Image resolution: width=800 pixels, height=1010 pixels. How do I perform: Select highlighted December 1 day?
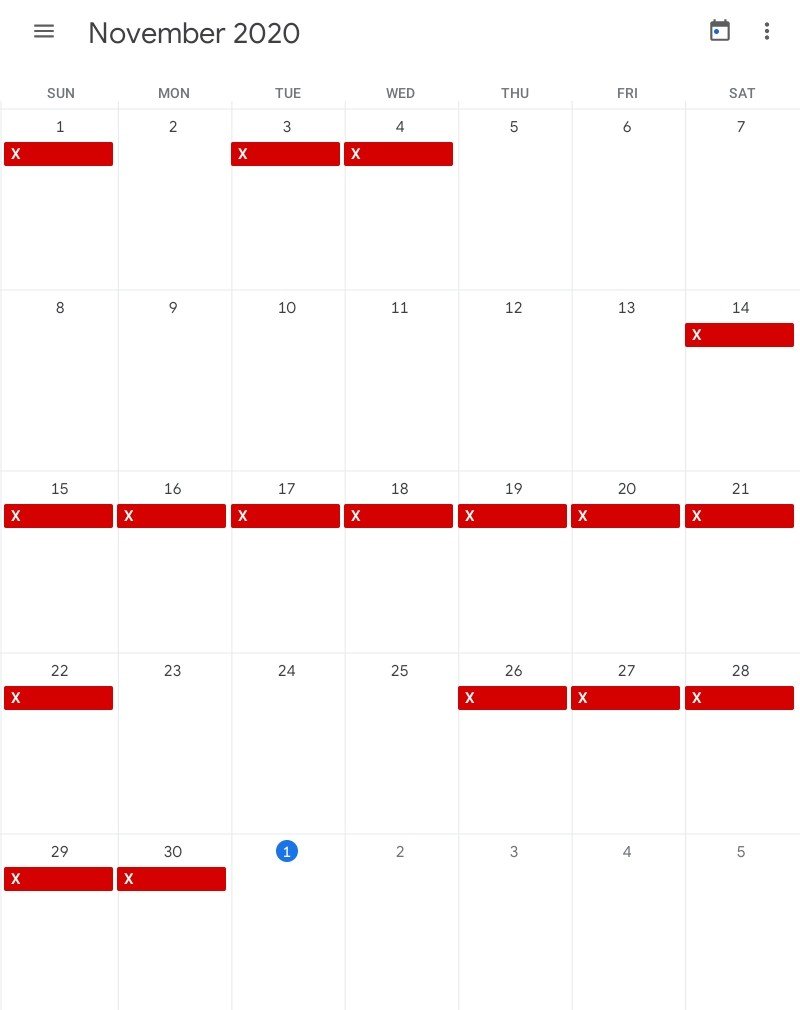pos(287,851)
